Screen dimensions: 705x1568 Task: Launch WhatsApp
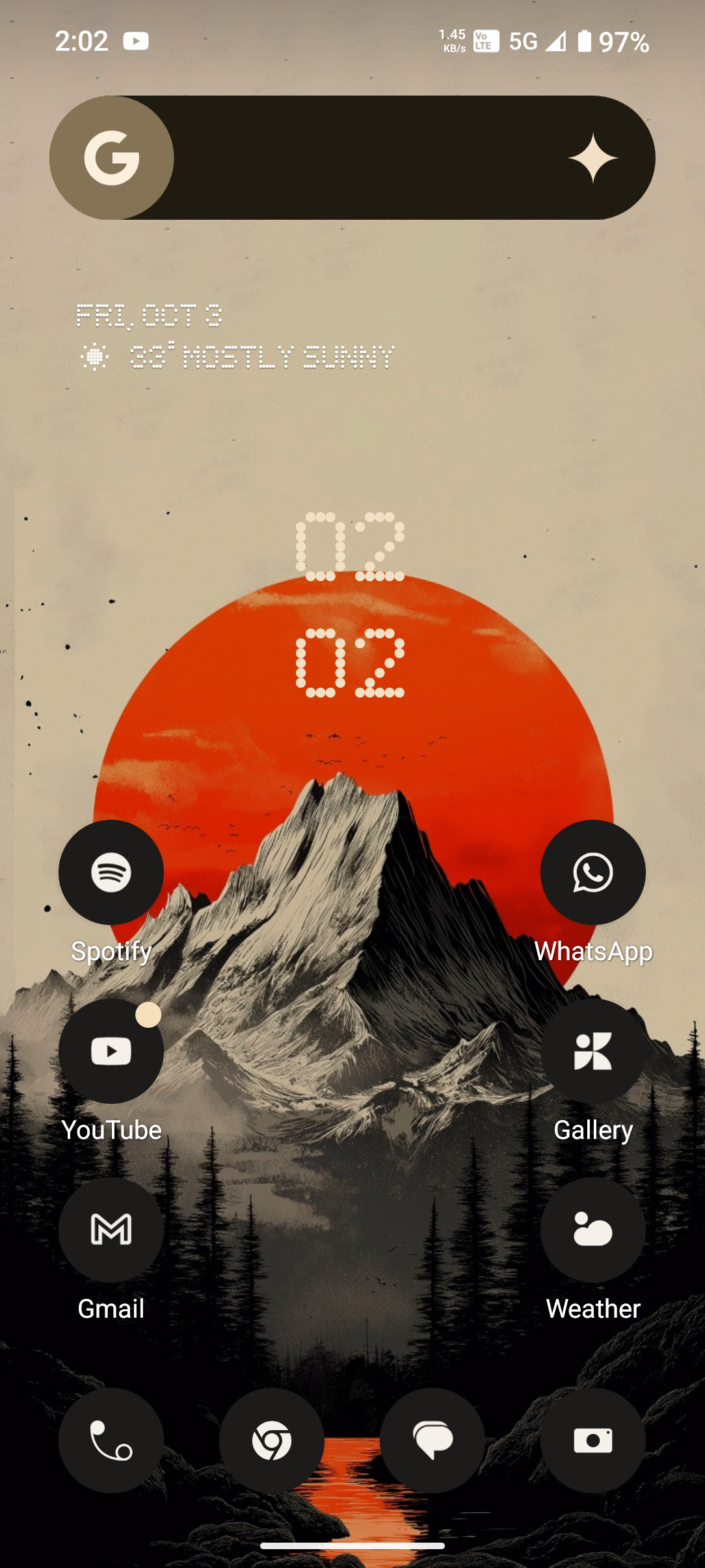[x=592, y=872]
